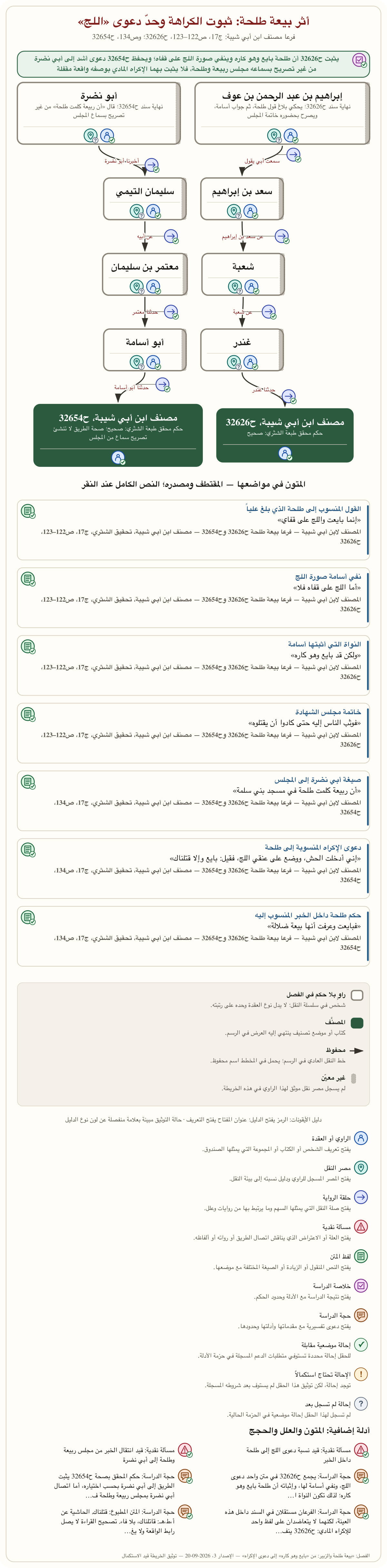
Task: Open the source pin icon for شعبة
Action: click(235, 287)
